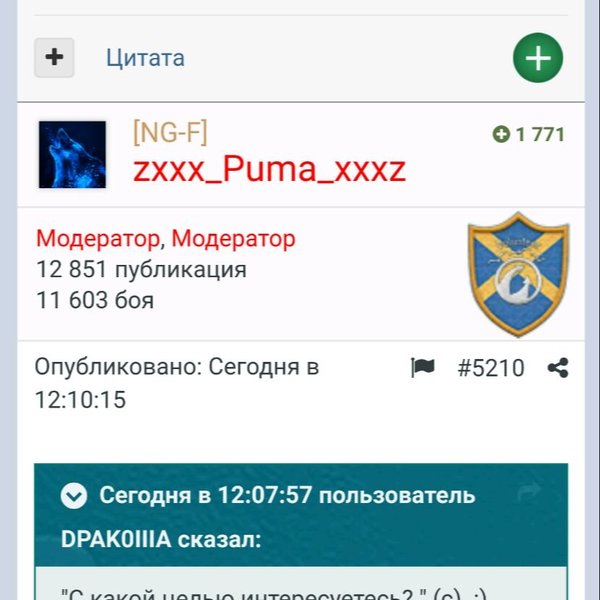
Task: Open zxxx_Puma_xxxz avatar picture
Action: click(x=72, y=155)
